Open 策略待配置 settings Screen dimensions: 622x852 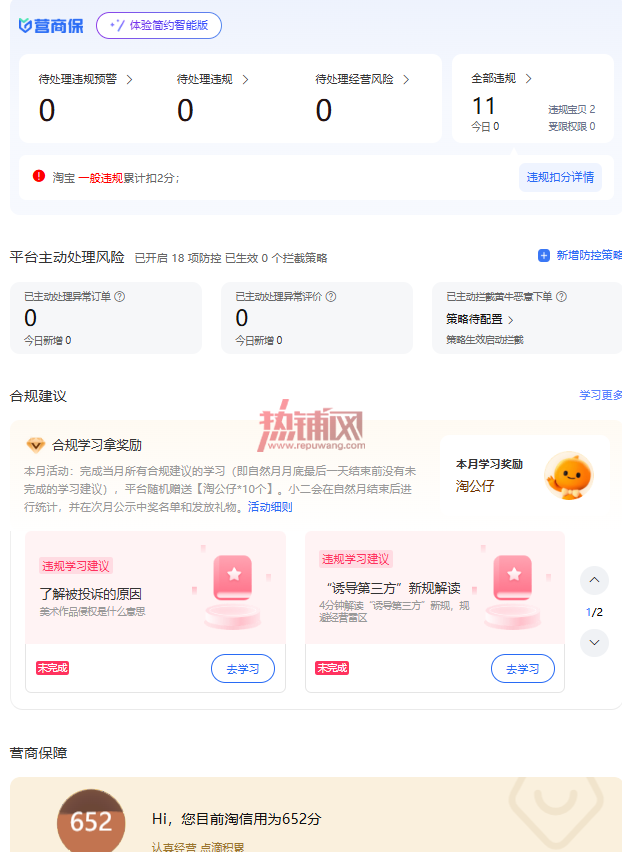(x=480, y=320)
